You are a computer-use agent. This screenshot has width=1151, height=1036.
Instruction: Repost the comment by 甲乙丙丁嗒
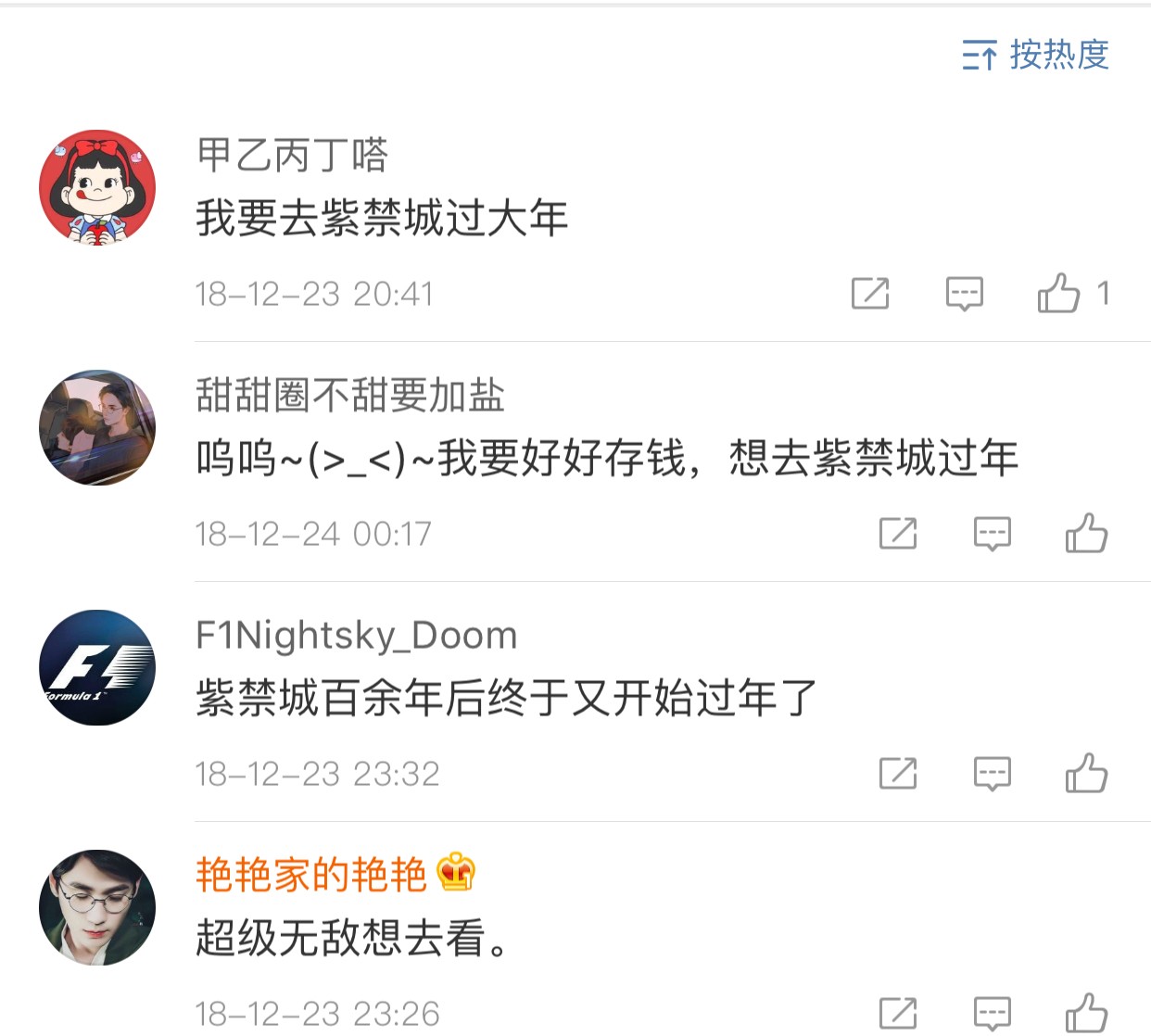point(869,294)
